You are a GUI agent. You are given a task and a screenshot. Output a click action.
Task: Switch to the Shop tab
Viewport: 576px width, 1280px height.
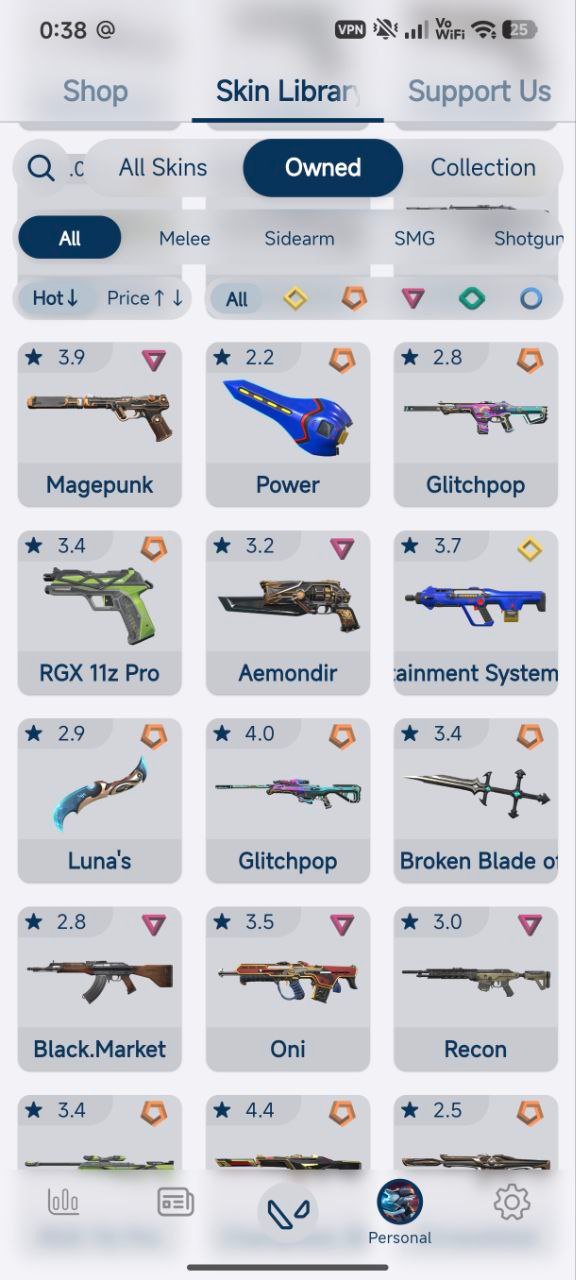click(95, 92)
